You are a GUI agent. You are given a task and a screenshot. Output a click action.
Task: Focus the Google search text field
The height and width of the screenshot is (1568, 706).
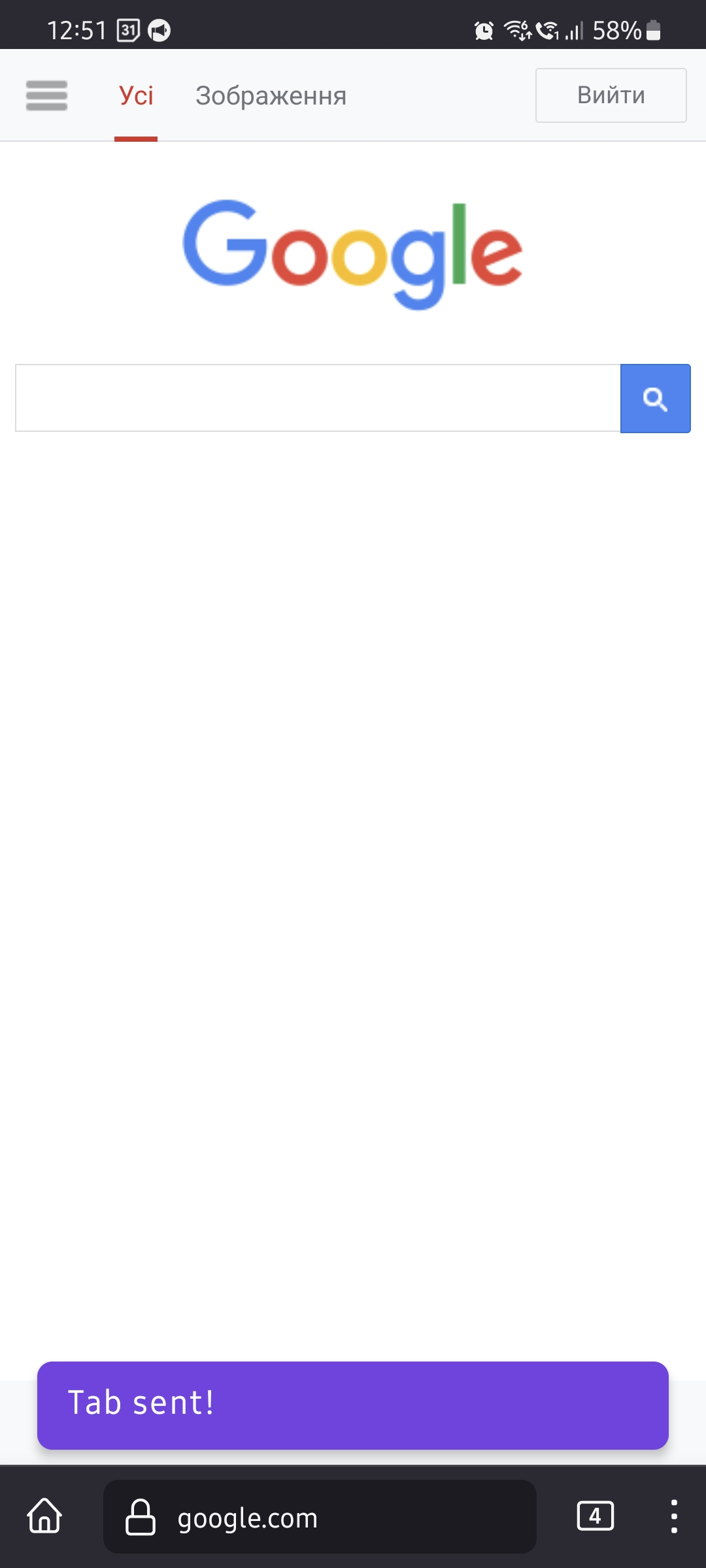[x=318, y=398]
